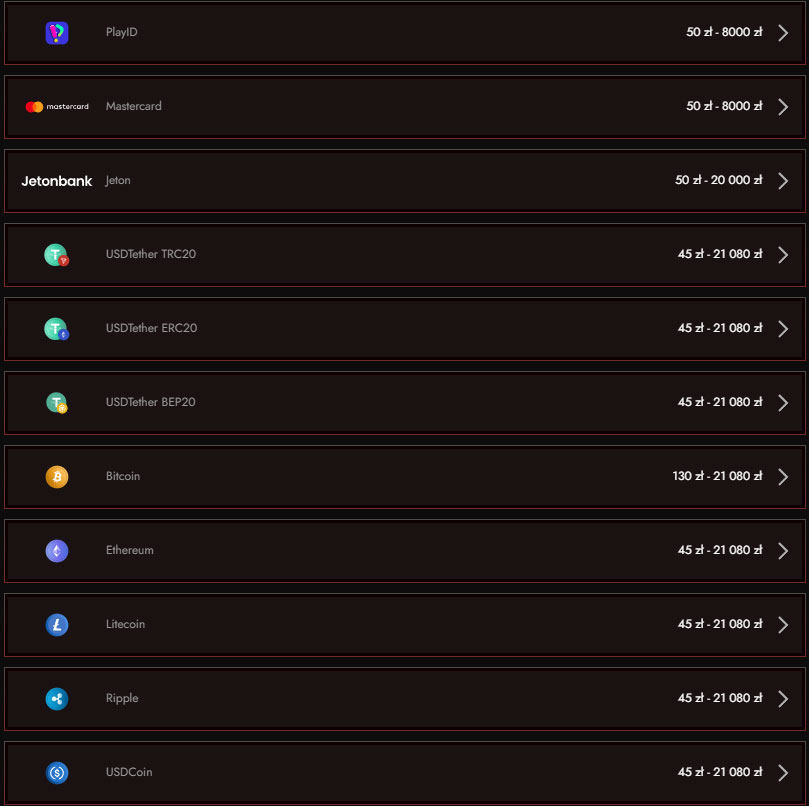
Task: Select the PlayID payment method
Action: tap(404, 33)
